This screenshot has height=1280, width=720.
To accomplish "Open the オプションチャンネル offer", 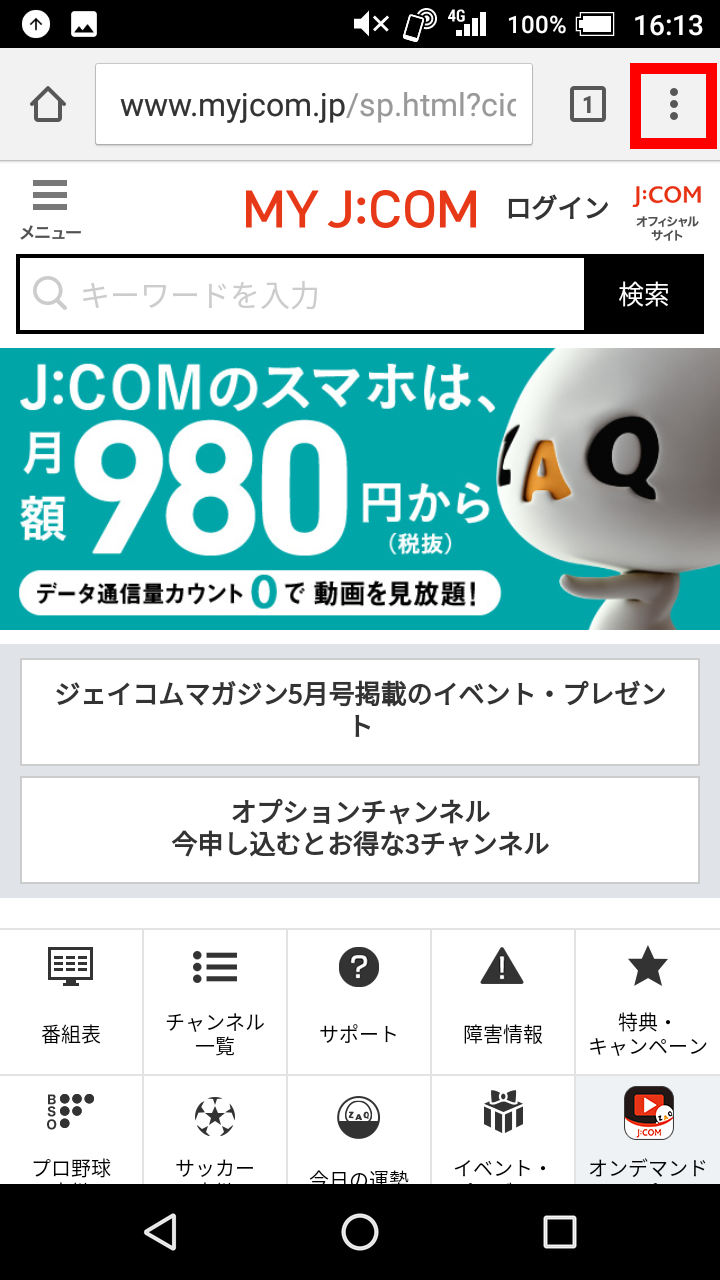I will click(x=360, y=829).
